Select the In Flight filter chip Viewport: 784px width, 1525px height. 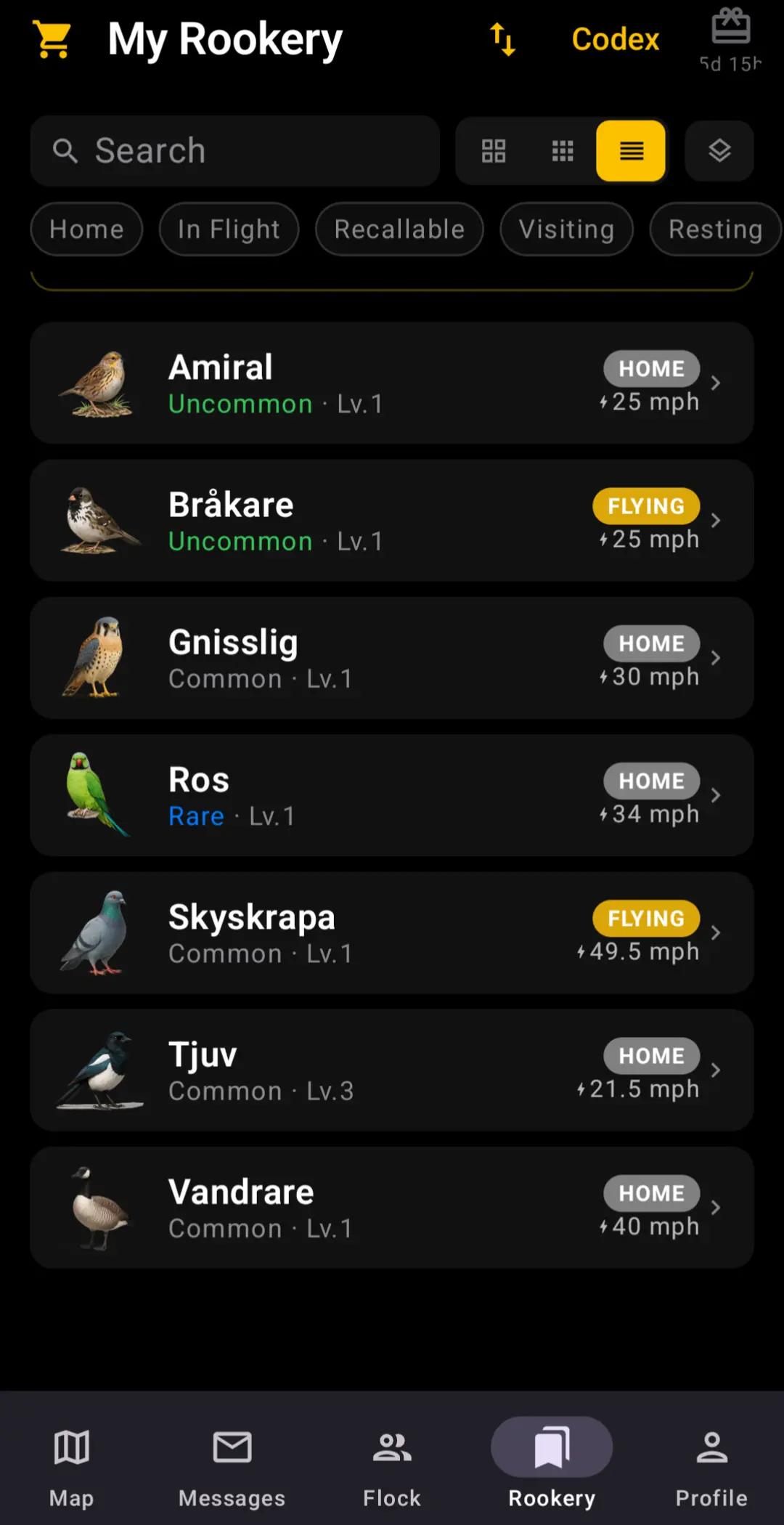tap(229, 229)
